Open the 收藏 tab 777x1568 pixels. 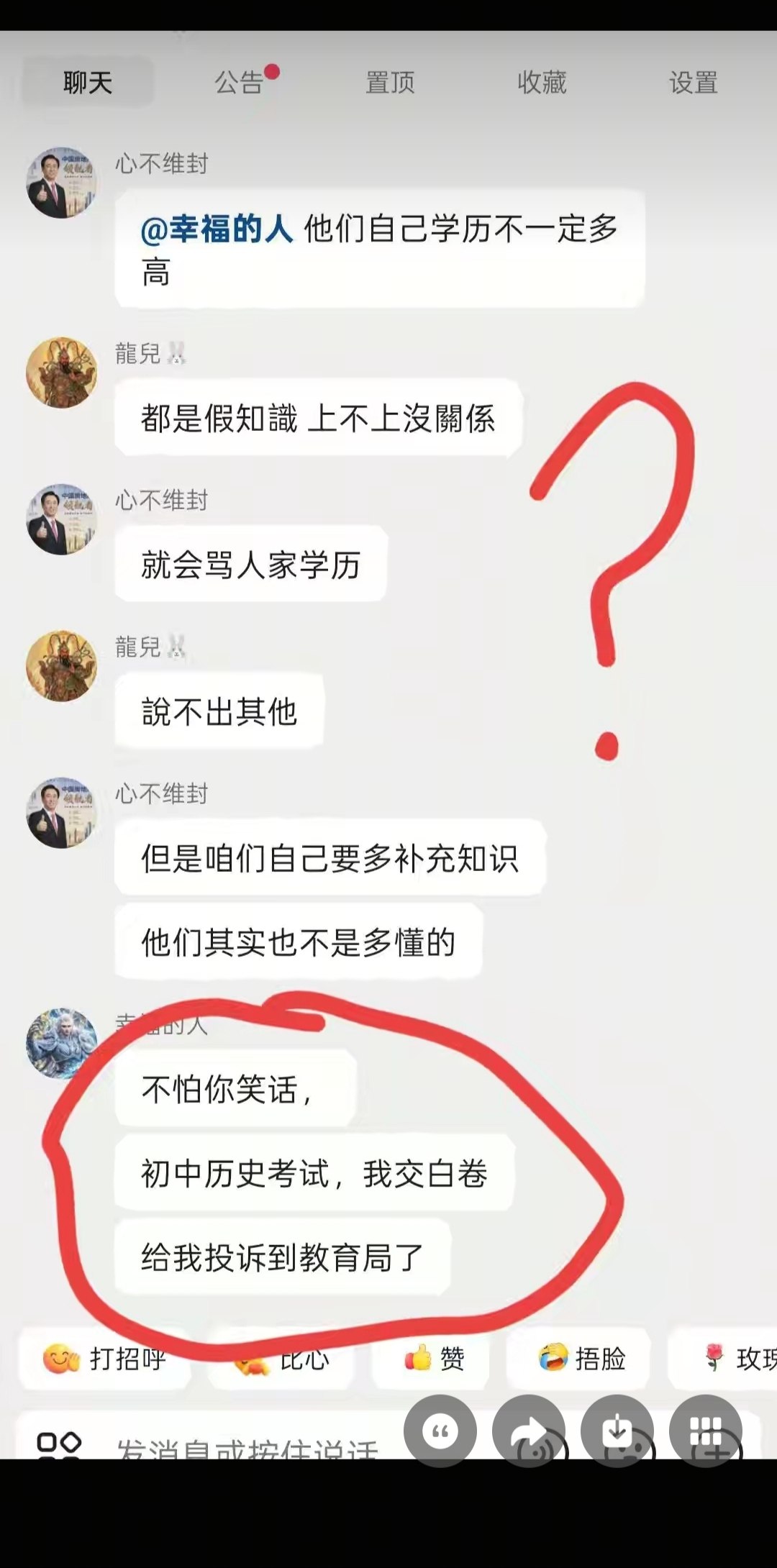pyautogui.click(x=542, y=83)
